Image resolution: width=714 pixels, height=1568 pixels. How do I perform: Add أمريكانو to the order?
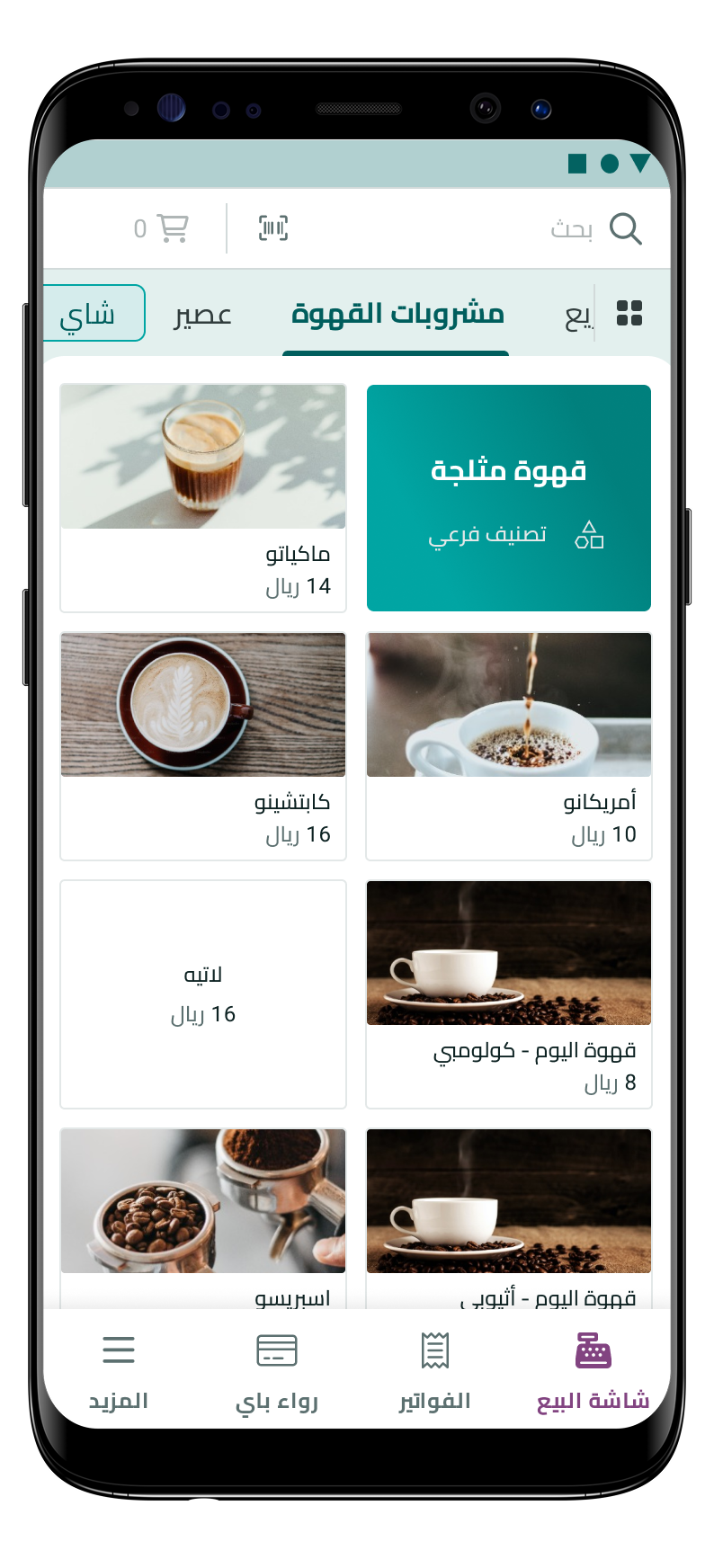pos(508,746)
